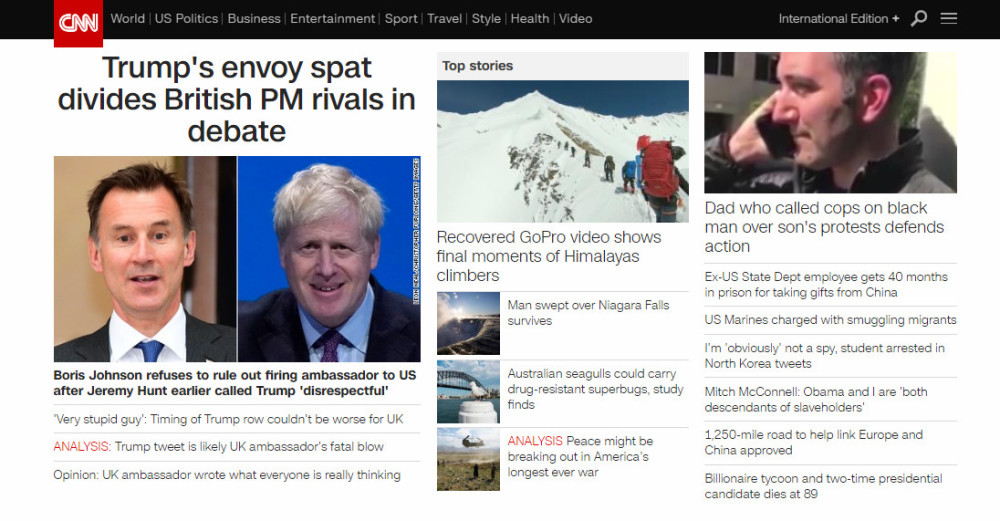Open Video section
Screen dimensions: 1000x521
pos(575,18)
